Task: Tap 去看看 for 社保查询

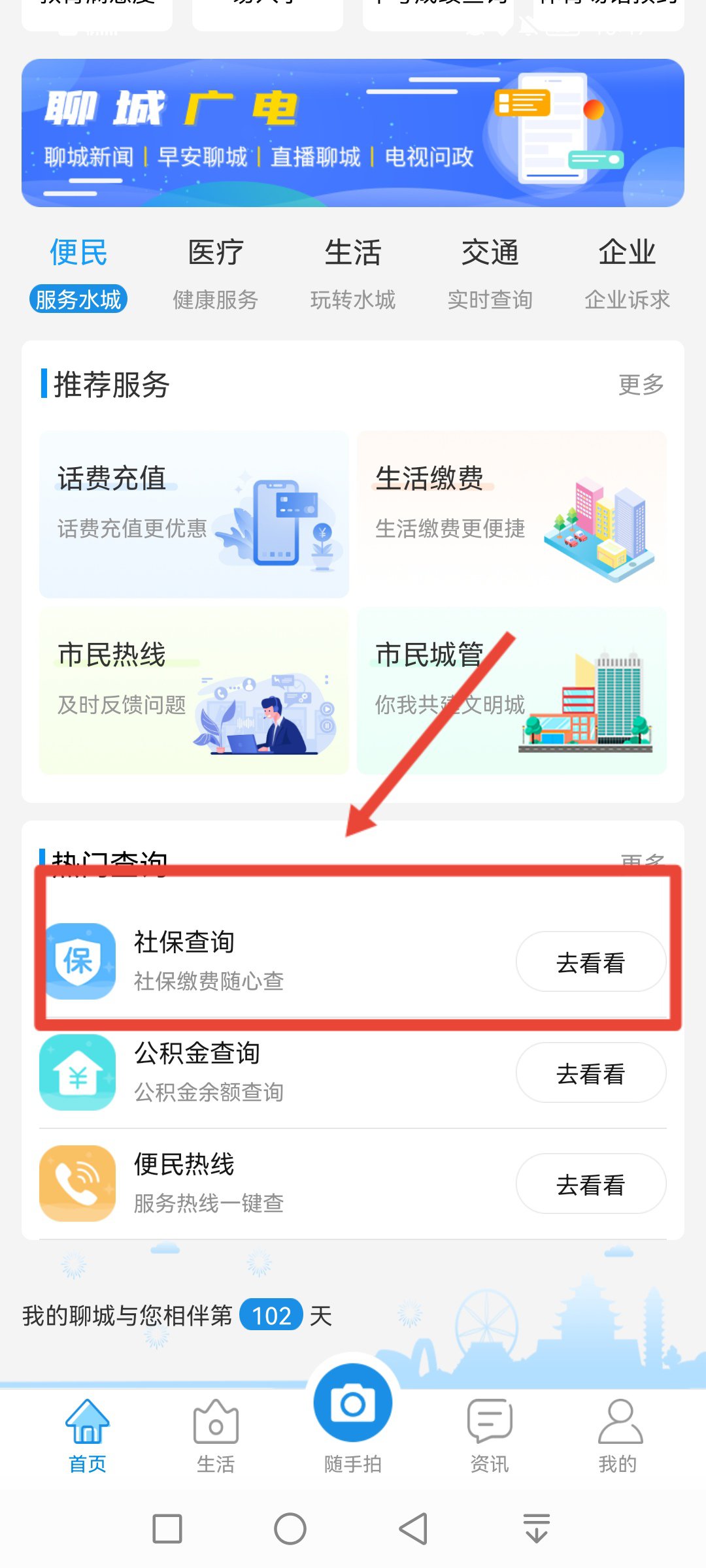Action: (590, 962)
